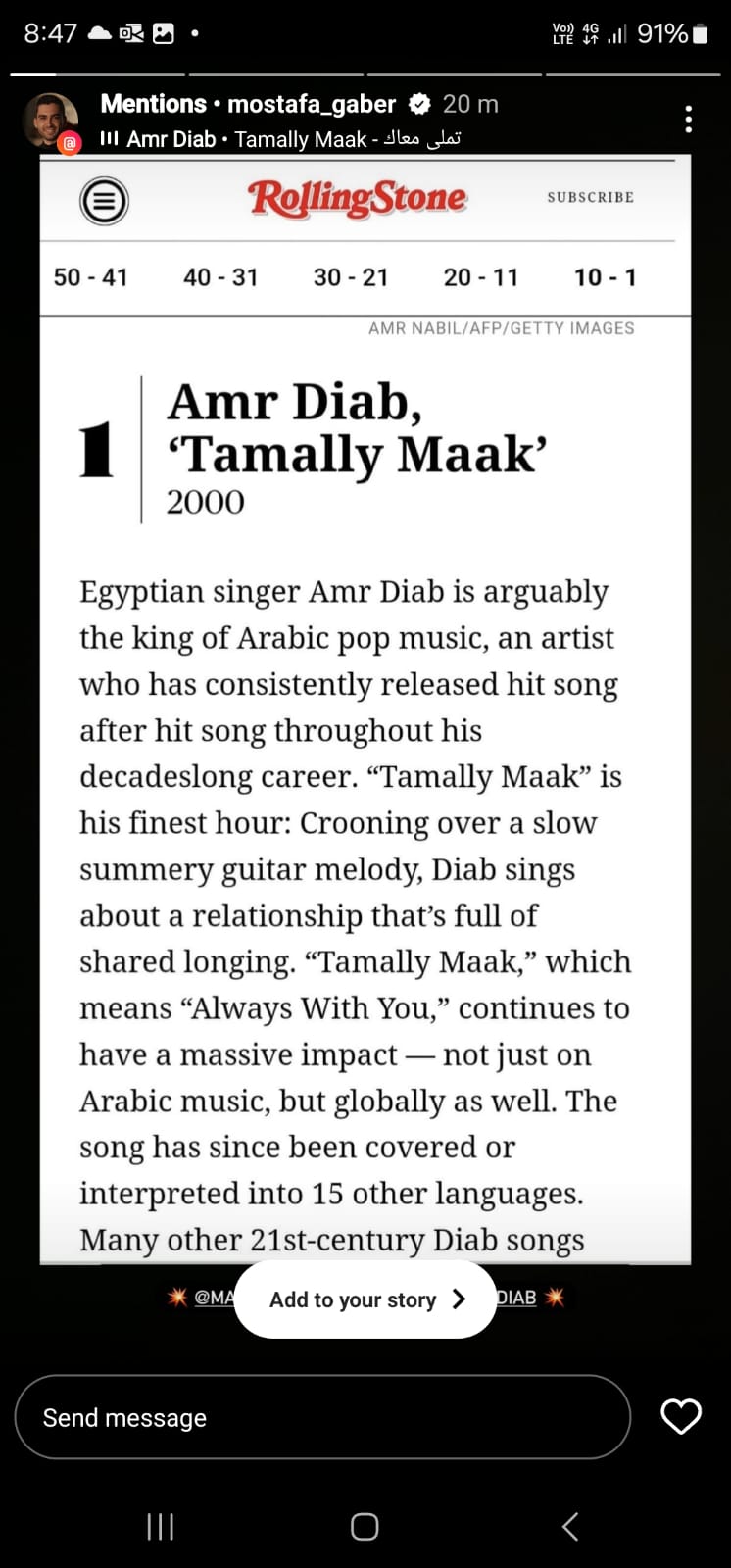
Task: Open mostafa_gaber's profile picture
Action: pyautogui.click(x=50, y=121)
